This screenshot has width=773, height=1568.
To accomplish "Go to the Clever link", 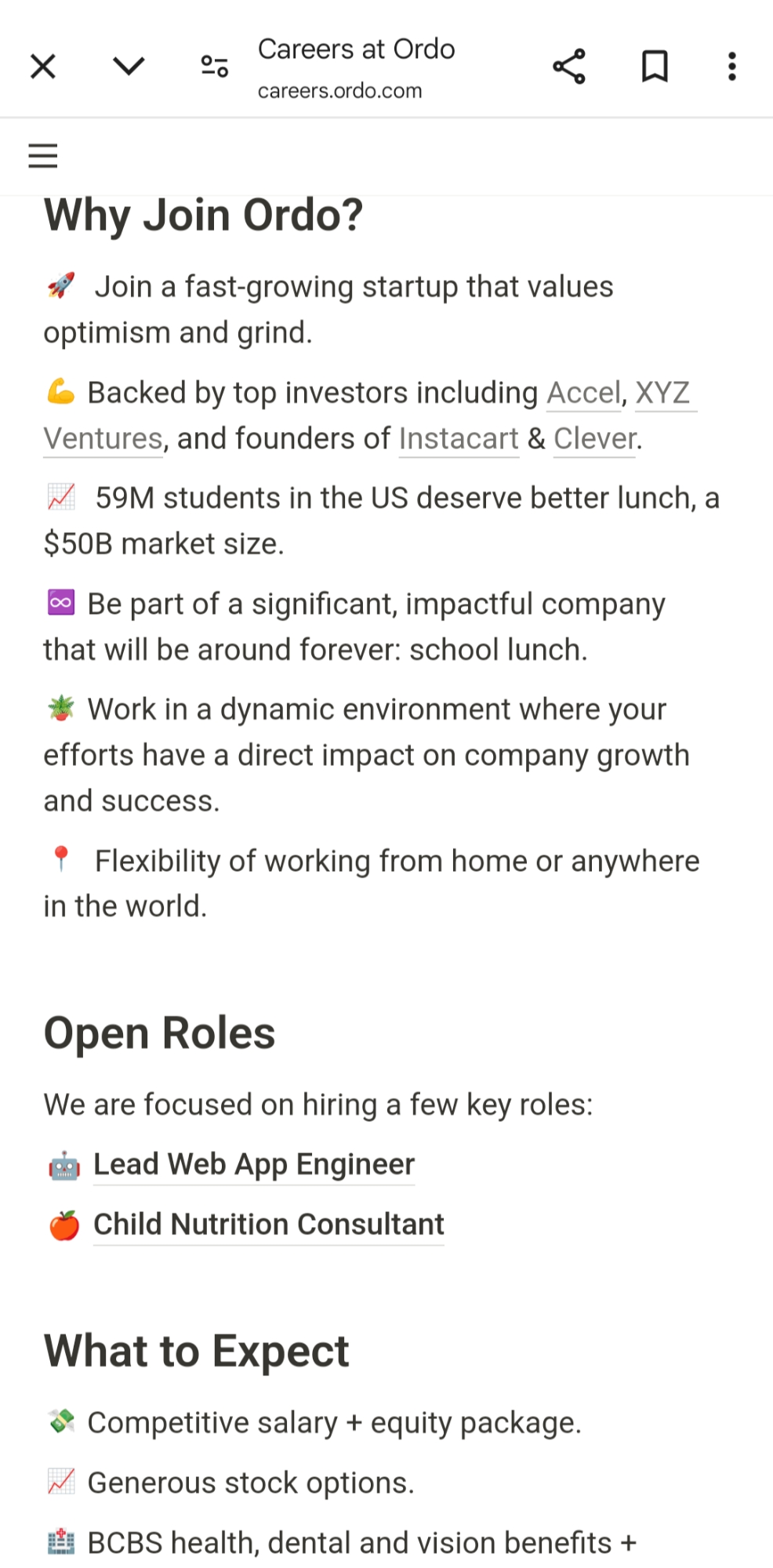I will click(594, 439).
